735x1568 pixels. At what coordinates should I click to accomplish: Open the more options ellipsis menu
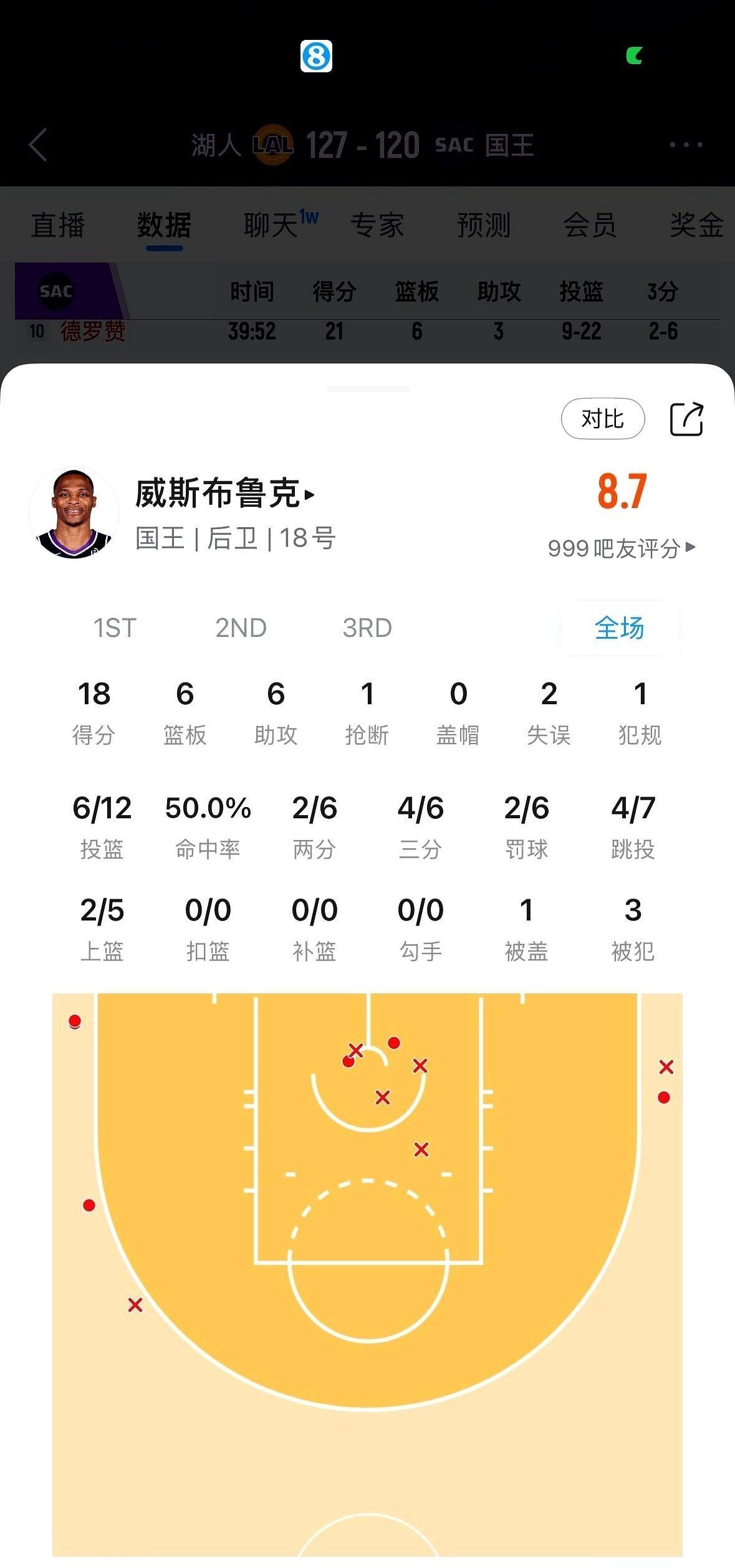point(686,145)
